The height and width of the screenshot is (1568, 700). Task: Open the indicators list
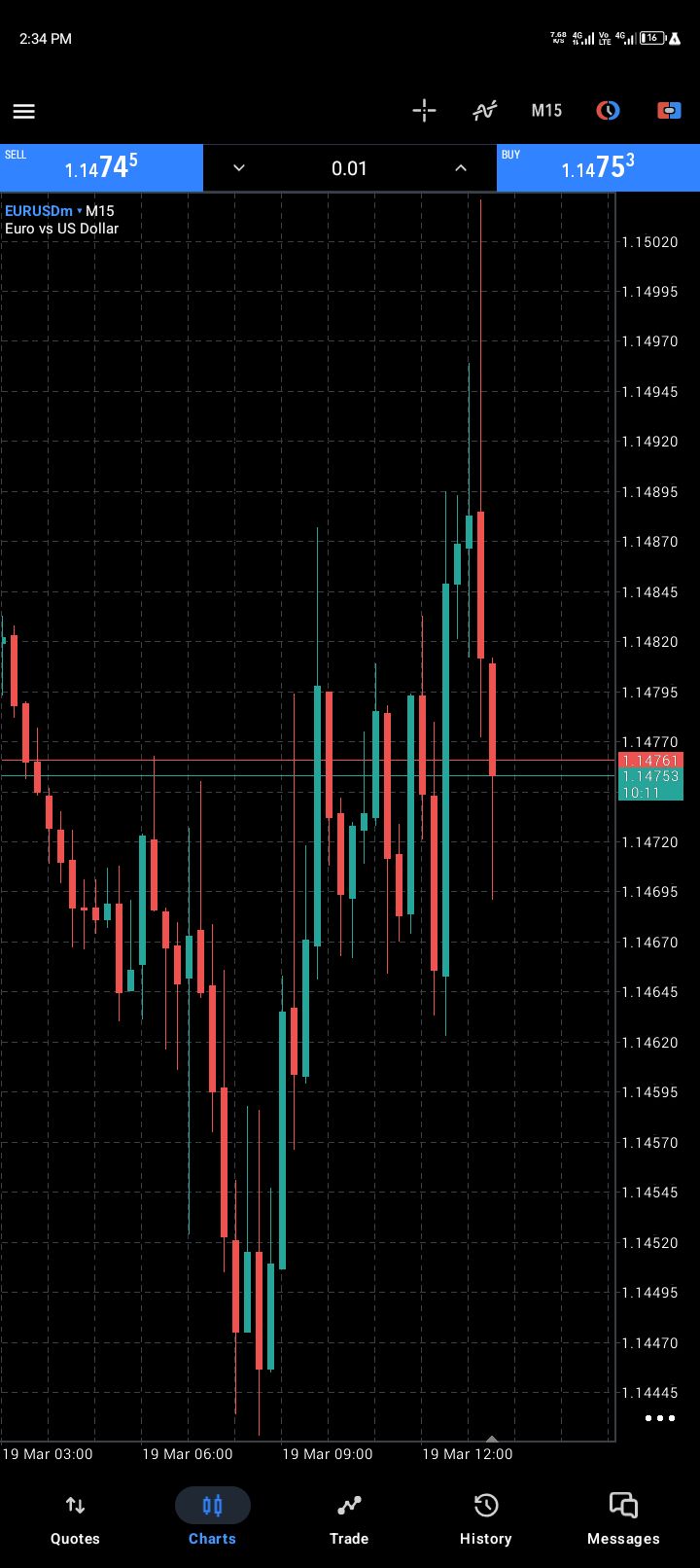(484, 110)
